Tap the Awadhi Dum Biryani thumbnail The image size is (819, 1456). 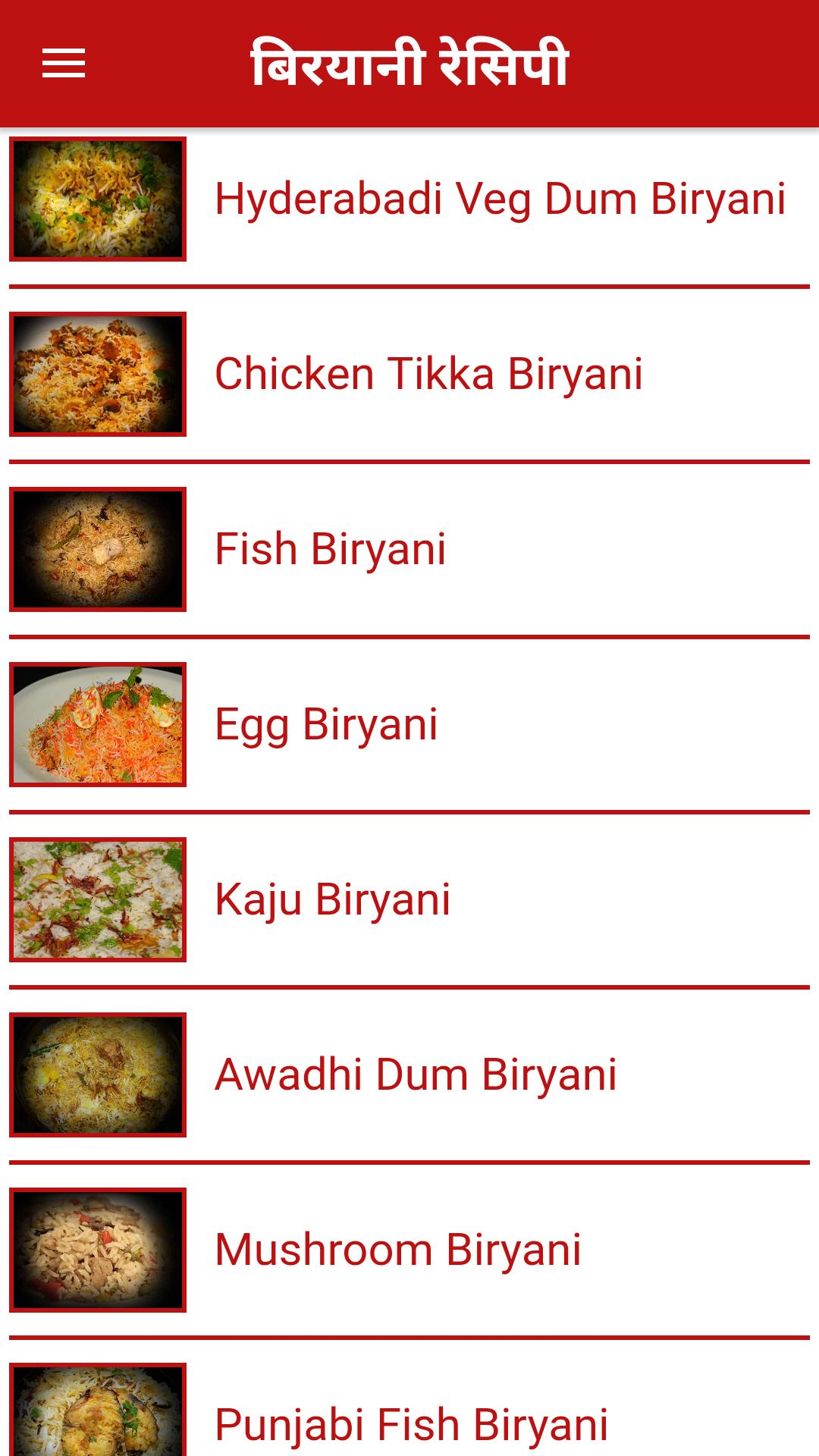[96, 1072]
